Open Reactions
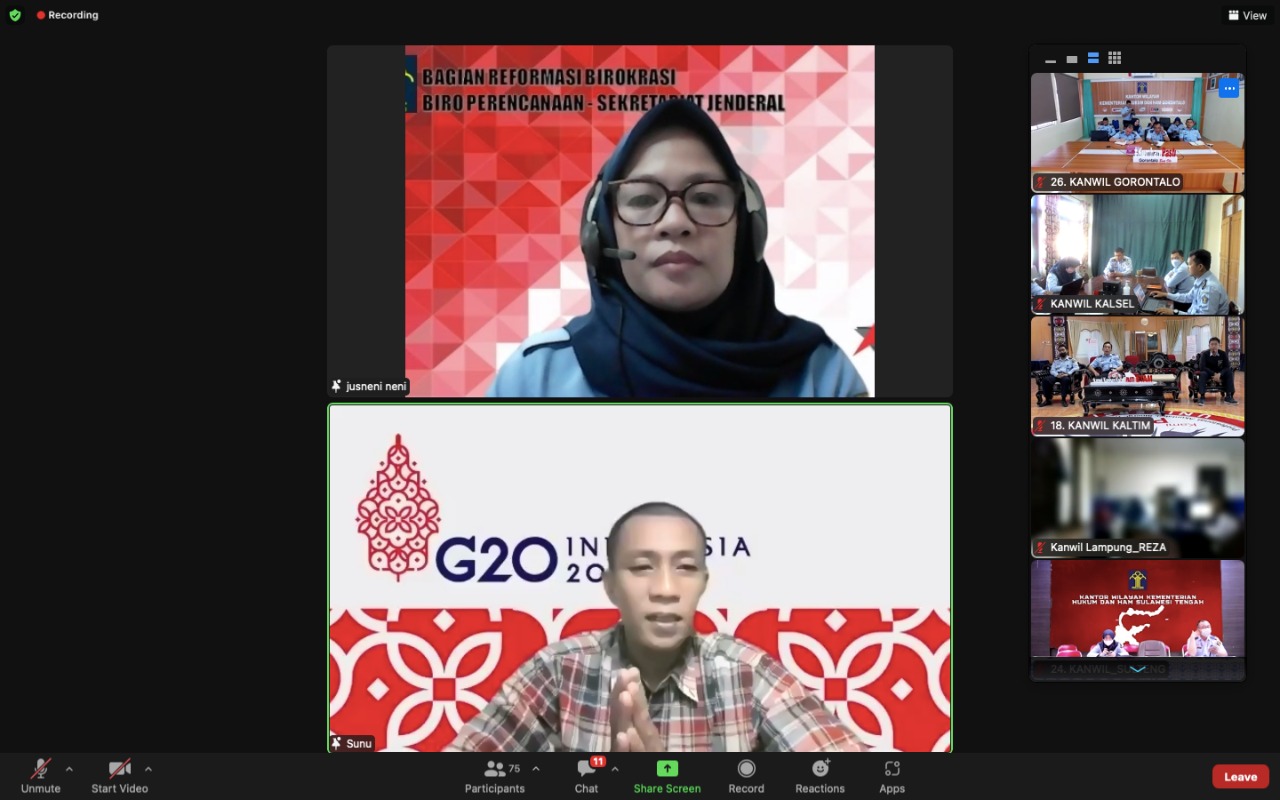The width and height of the screenshot is (1280, 800). tap(820, 775)
